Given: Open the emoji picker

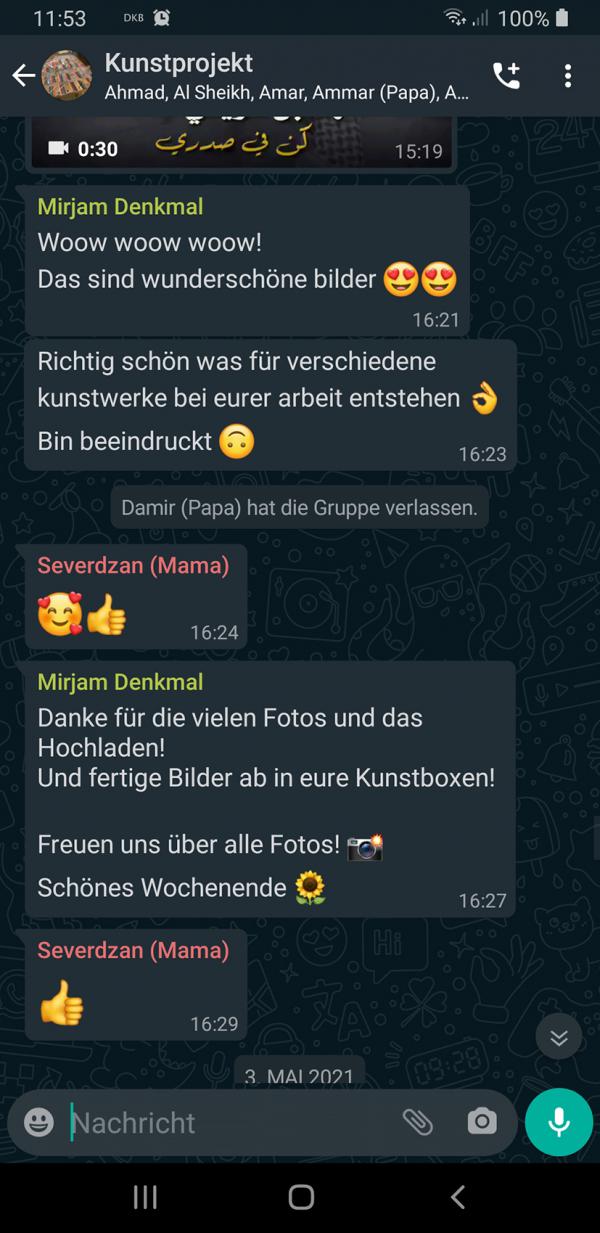Looking at the screenshot, I should (x=39, y=1122).
